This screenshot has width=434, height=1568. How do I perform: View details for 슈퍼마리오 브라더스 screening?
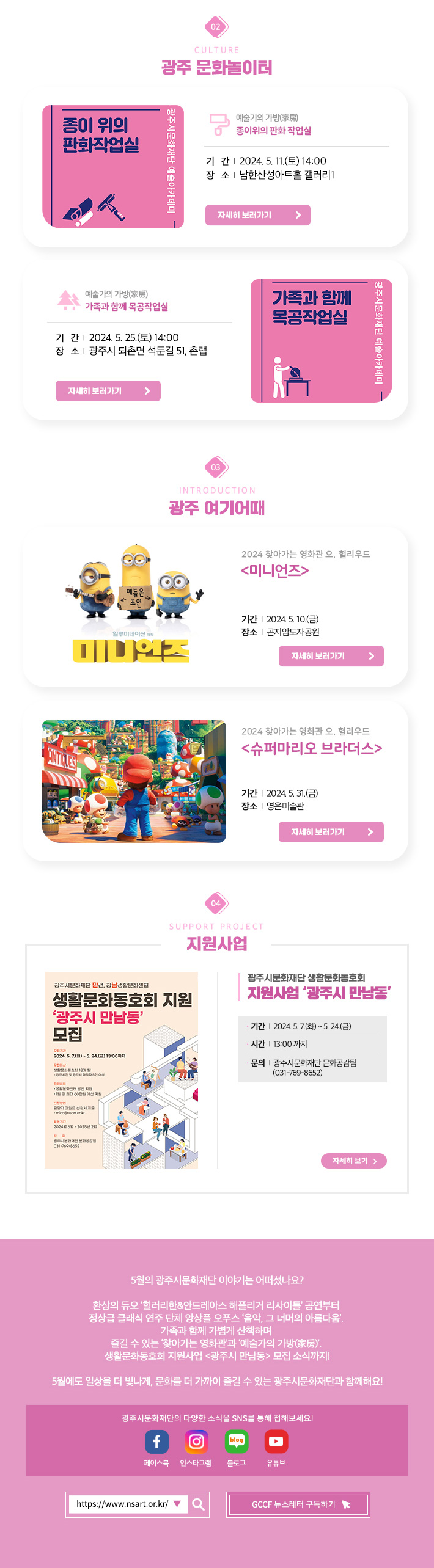331,832
